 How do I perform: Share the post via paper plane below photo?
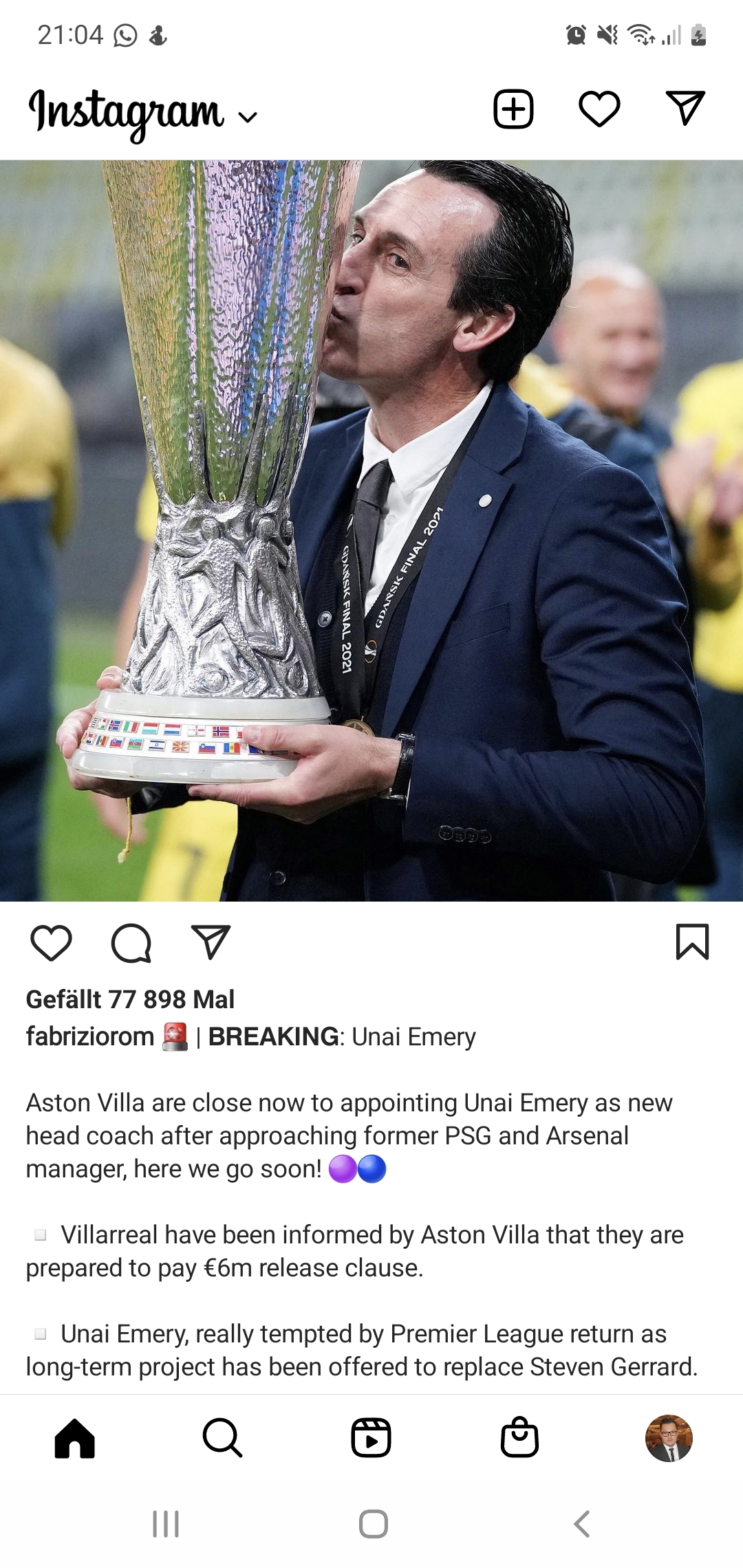click(x=211, y=941)
